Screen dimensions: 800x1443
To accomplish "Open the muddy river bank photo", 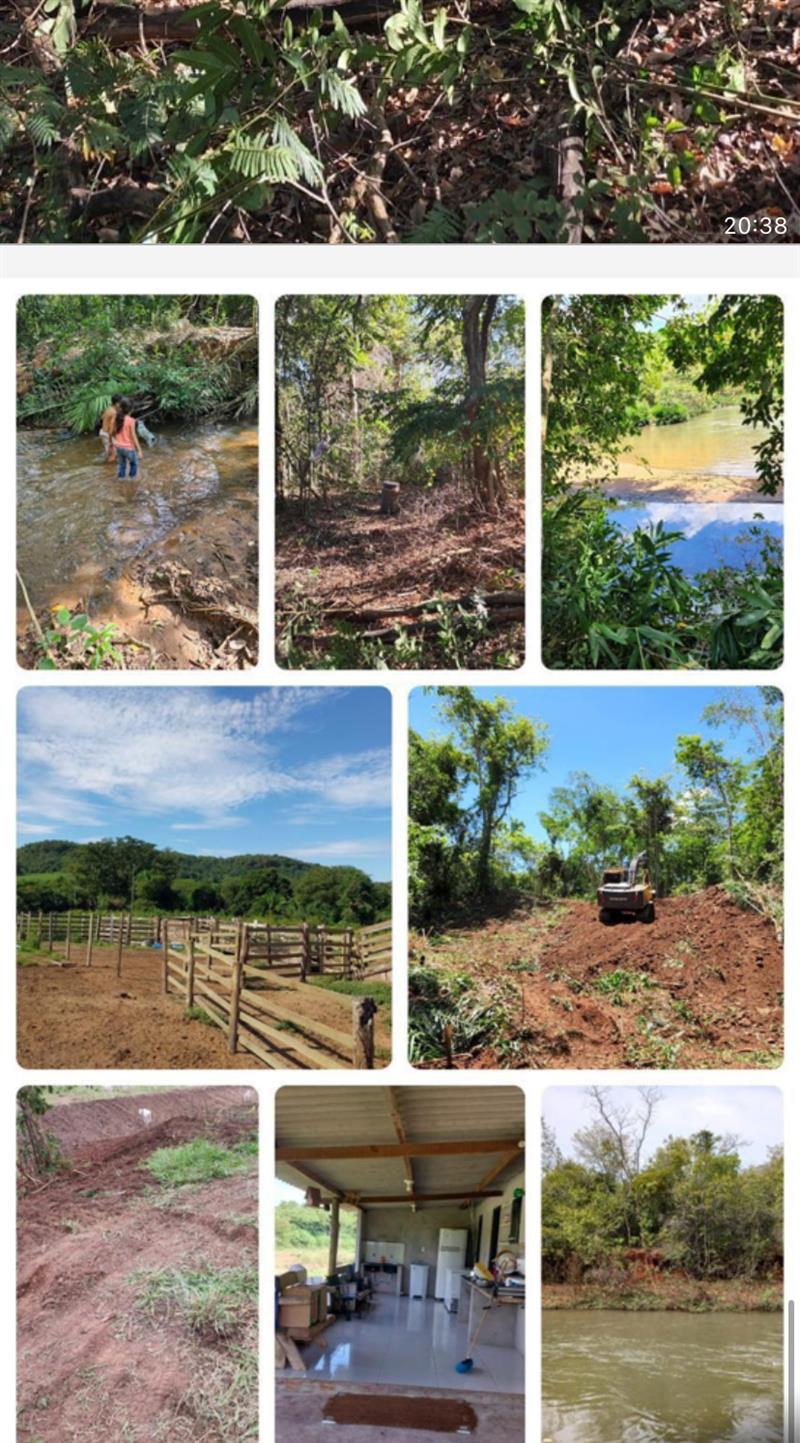I will click(662, 1262).
